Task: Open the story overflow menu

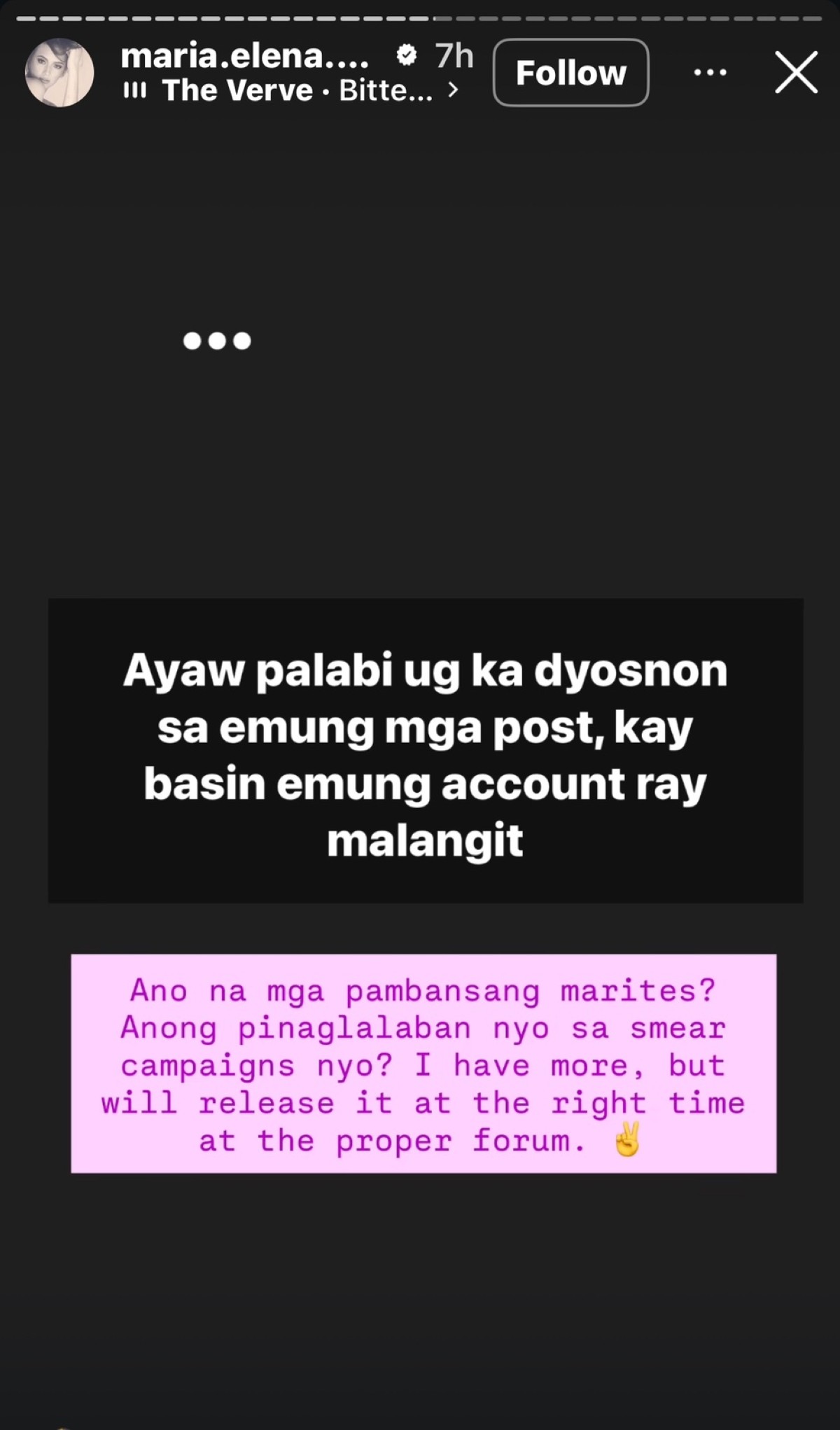Action: [710, 72]
